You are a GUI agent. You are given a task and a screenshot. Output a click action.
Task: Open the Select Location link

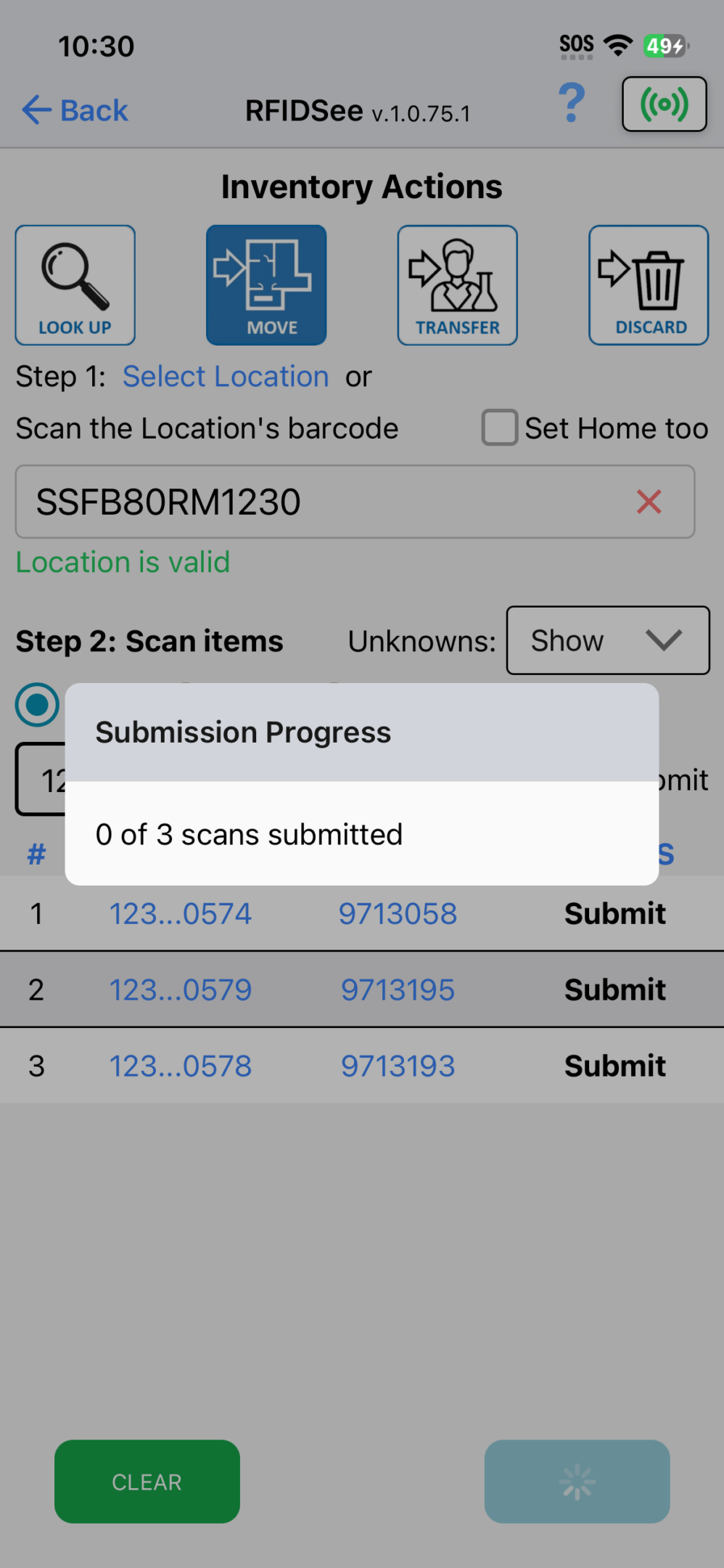click(x=226, y=377)
